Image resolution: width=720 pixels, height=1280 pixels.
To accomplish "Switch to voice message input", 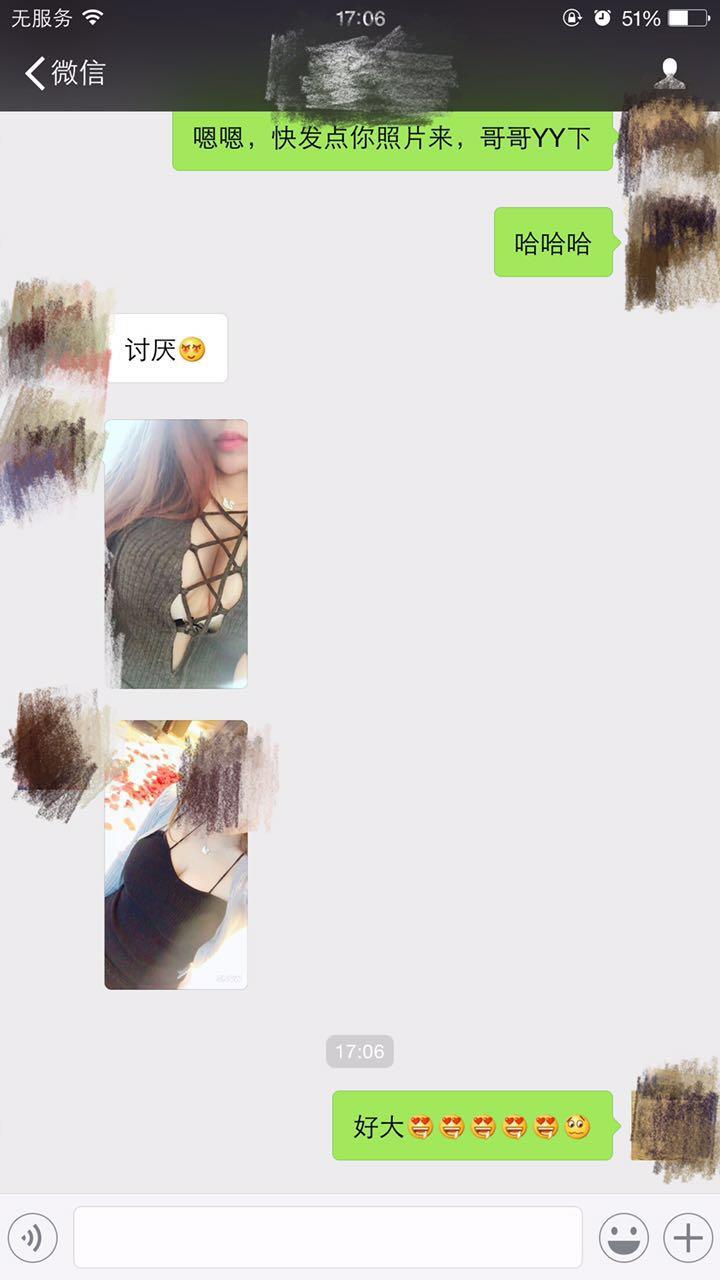I will (x=33, y=1238).
